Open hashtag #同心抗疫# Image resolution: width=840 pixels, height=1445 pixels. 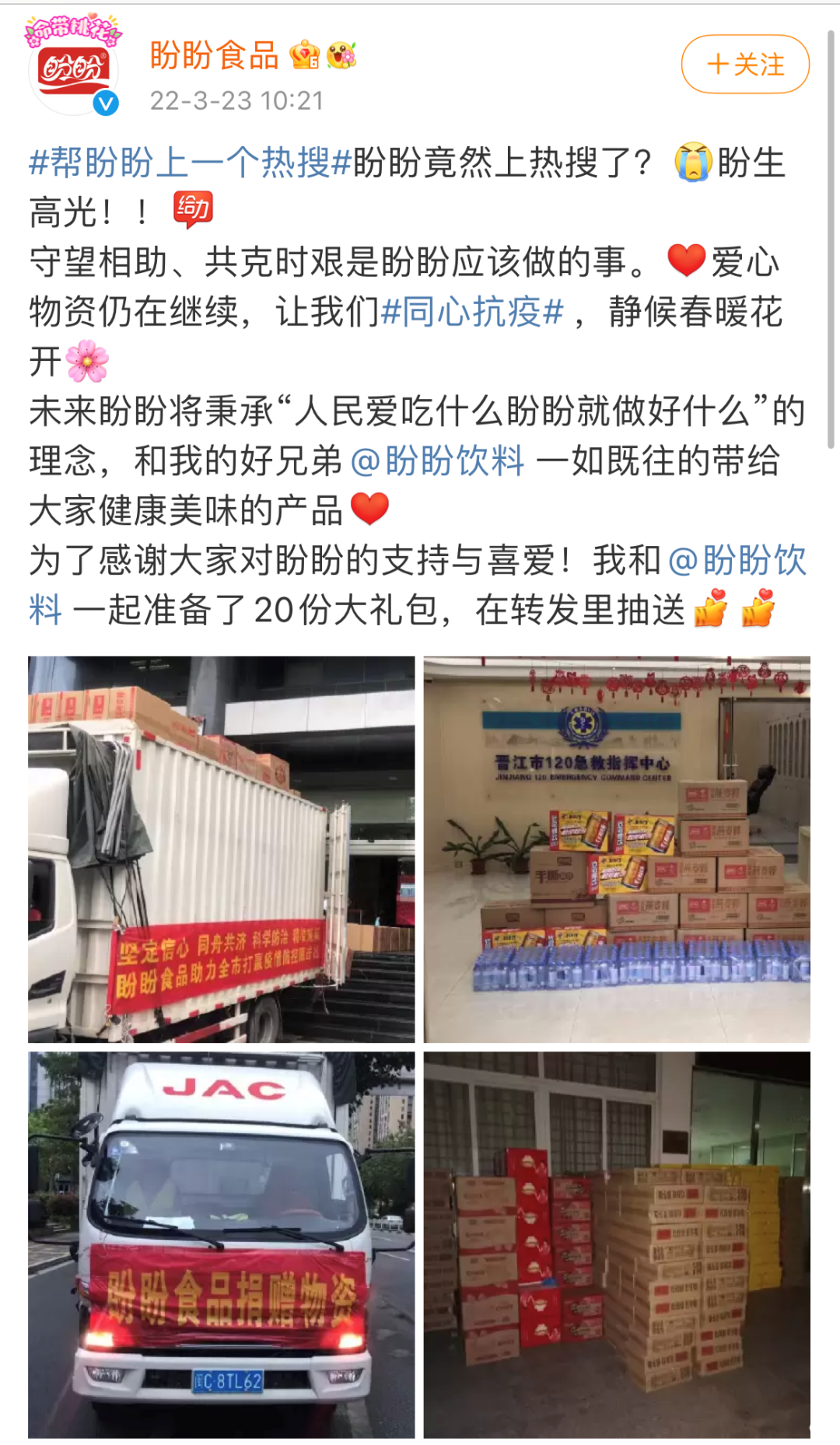coord(472,312)
